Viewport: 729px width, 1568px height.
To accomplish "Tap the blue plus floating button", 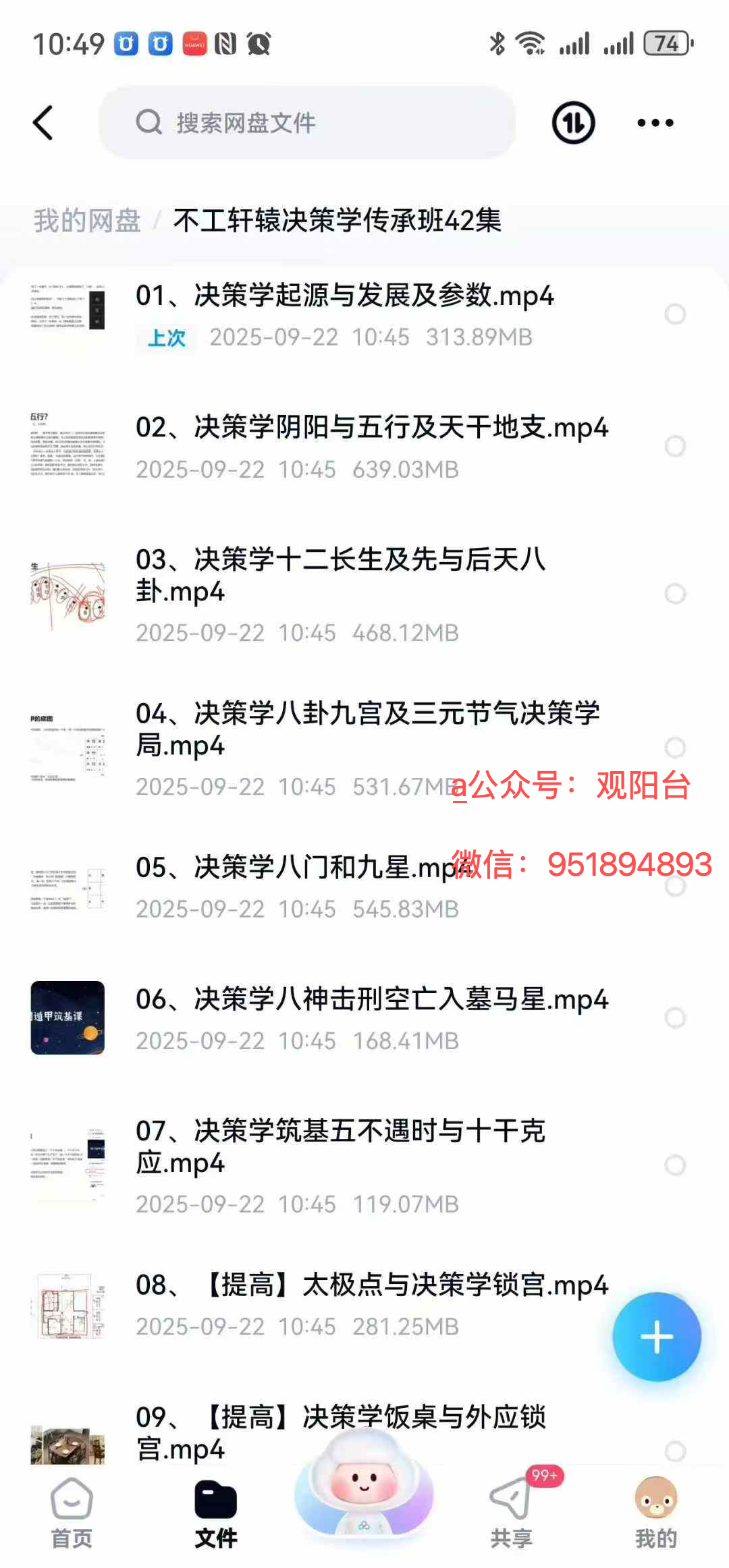I will pyautogui.click(x=656, y=1337).
